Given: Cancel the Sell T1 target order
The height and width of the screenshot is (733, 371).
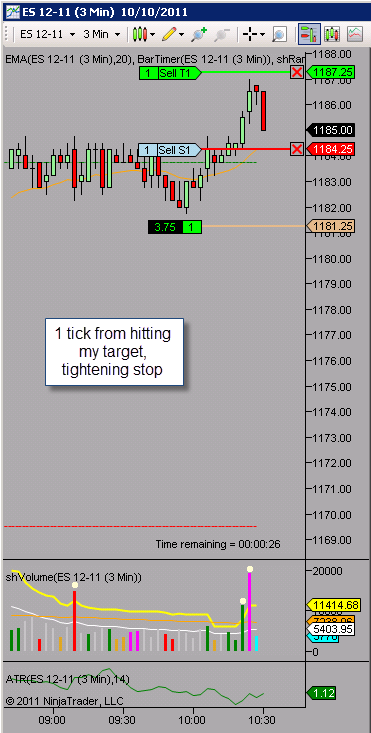Looking at the screenshot, I should pos(297,72).
